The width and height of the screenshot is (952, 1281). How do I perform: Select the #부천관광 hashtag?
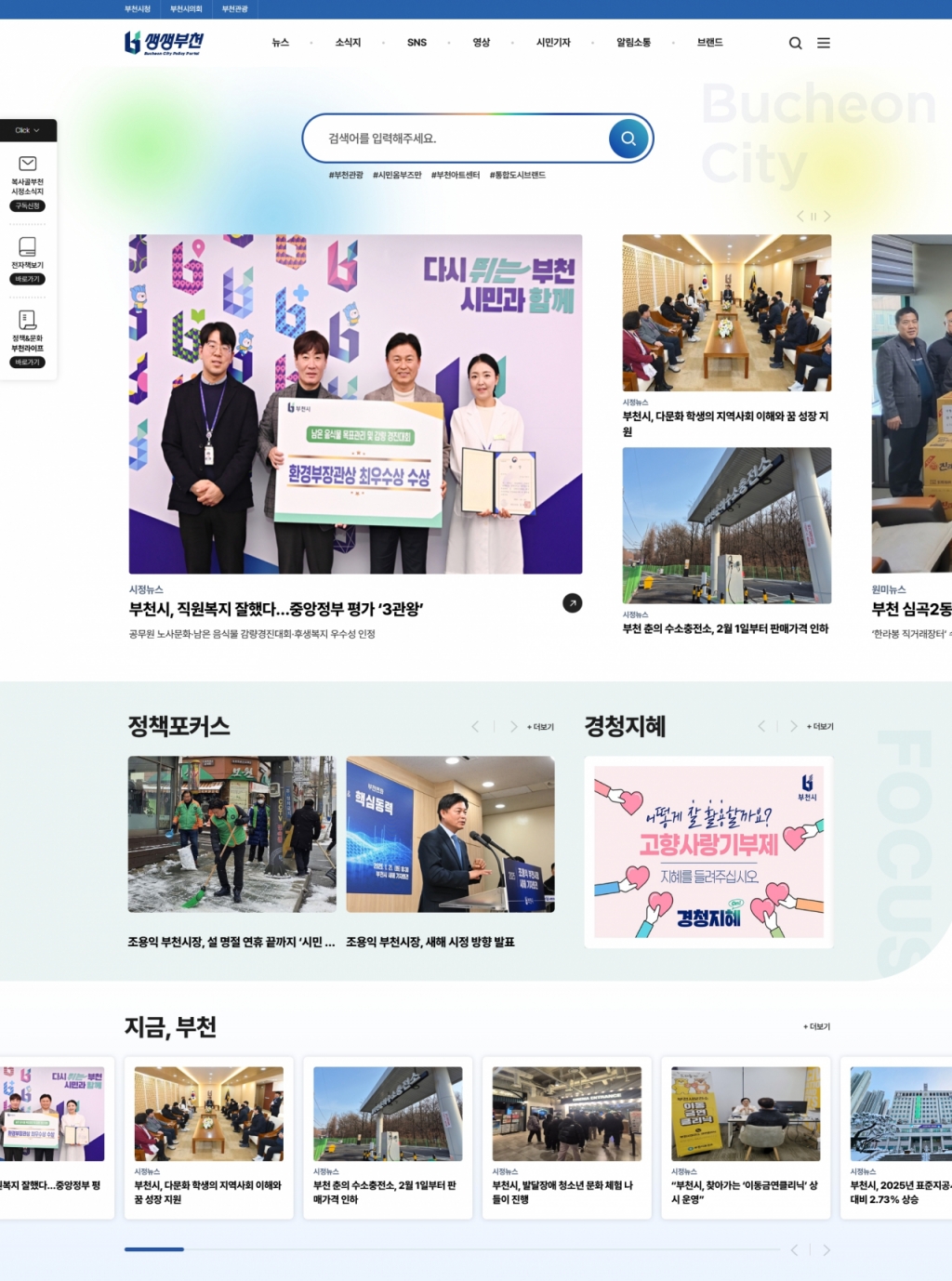coord(346,175)
